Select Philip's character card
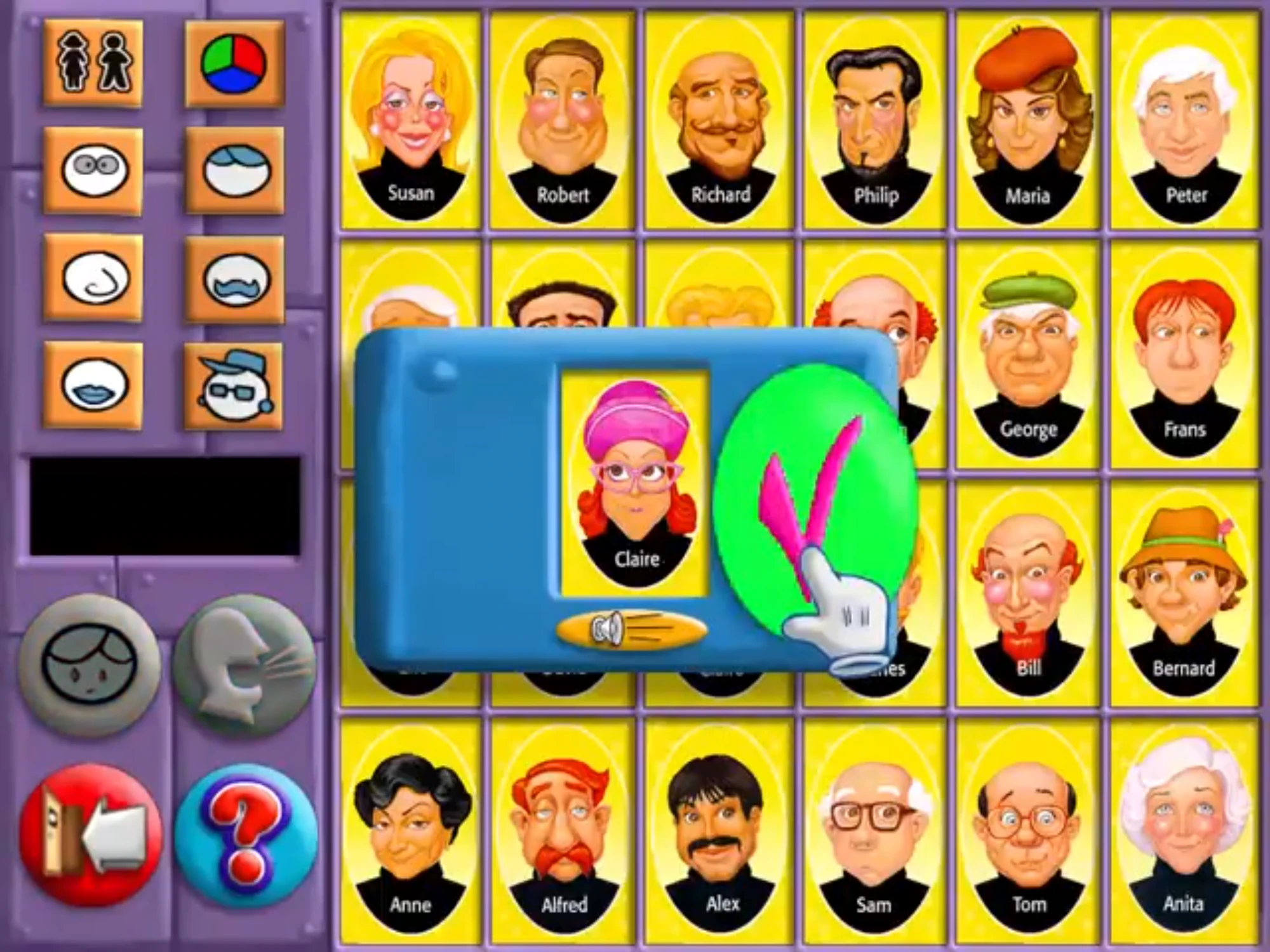 [x=875, y=121]
